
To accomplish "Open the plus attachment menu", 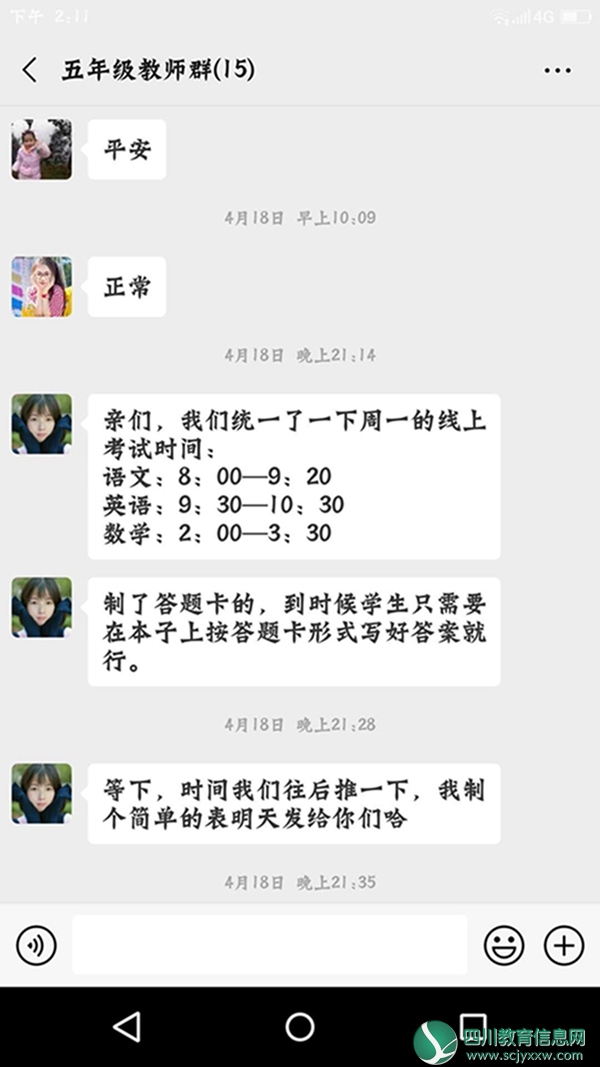I will (x=563, y=944).
